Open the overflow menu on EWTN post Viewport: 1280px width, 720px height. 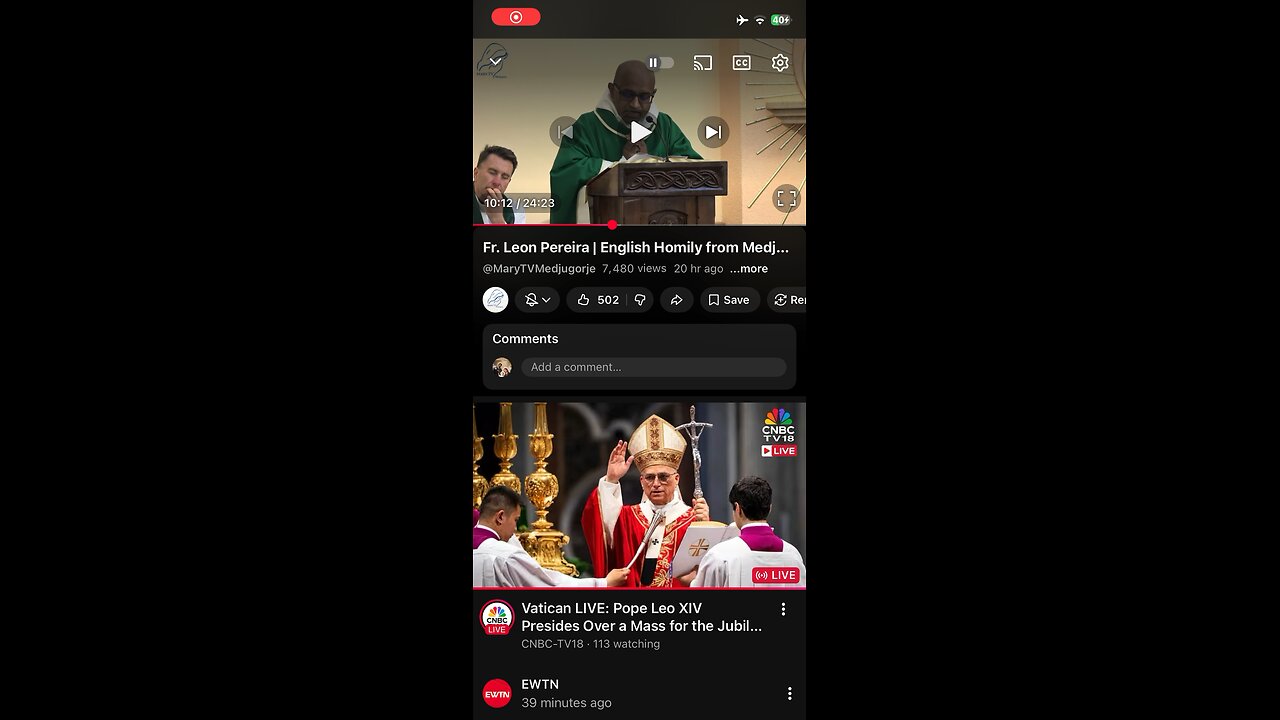coord(789,693)
